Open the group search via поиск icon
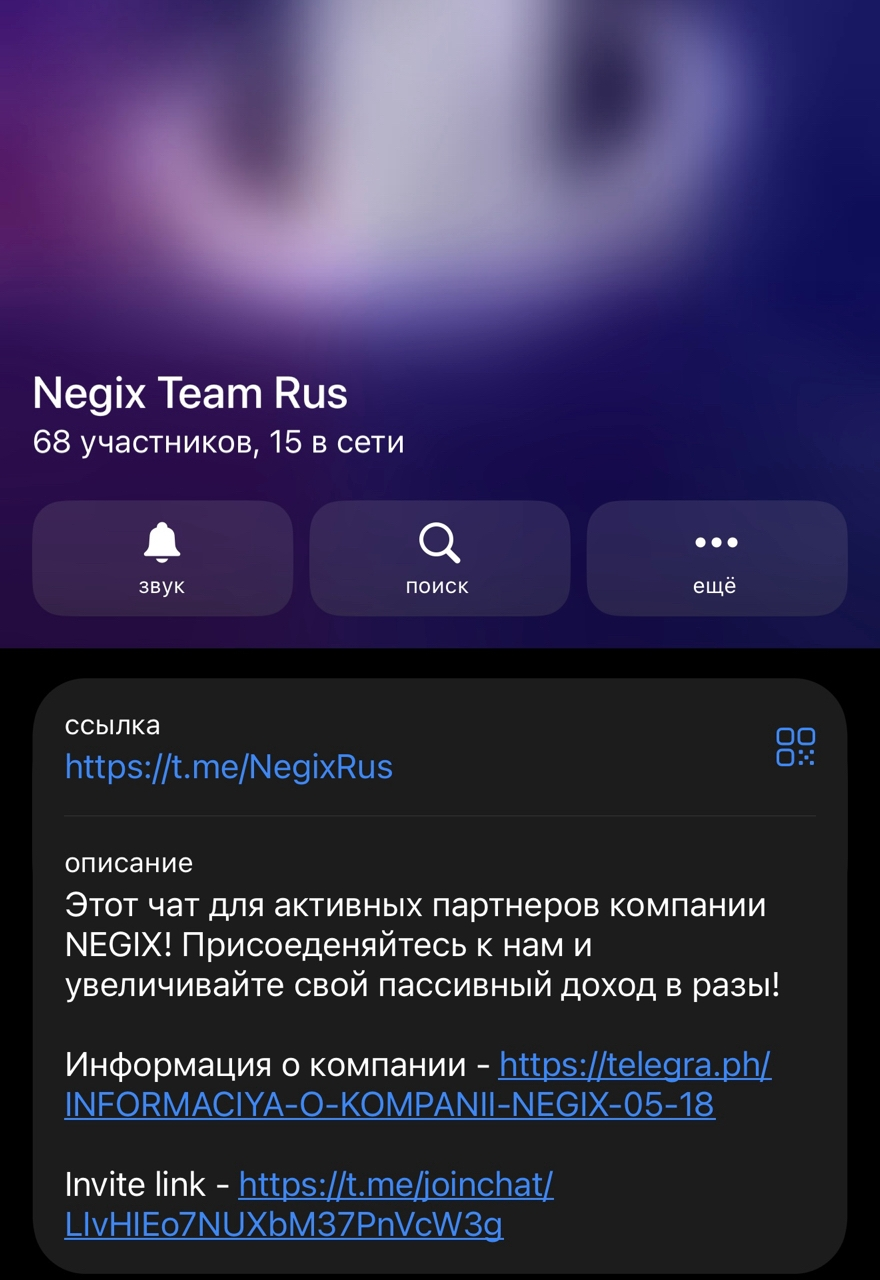 pos(440,557)
